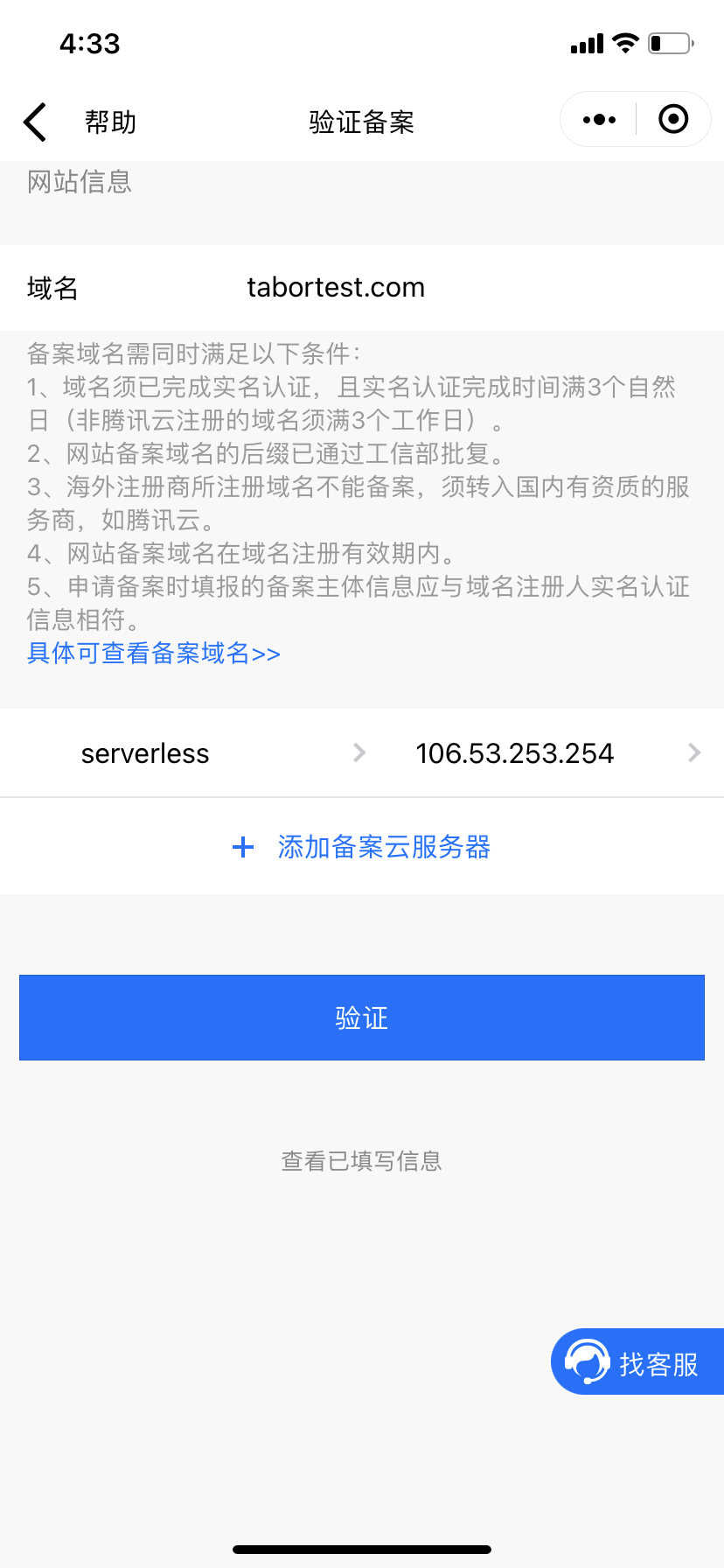Screen dimensions: 724x1568
Task: Tap the capsule close/home circle icon
Action: click(x=673, y=119)
